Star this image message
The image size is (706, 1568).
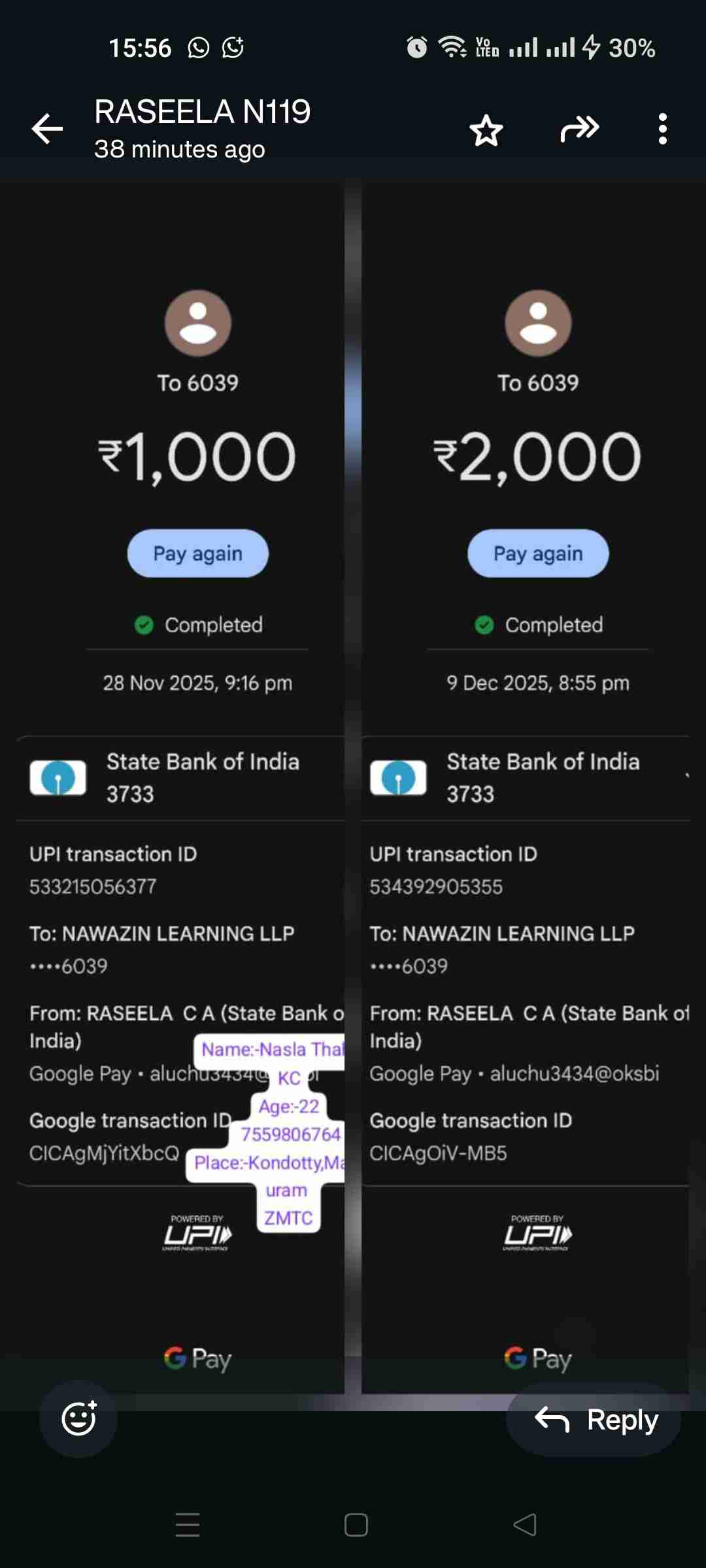486,129
